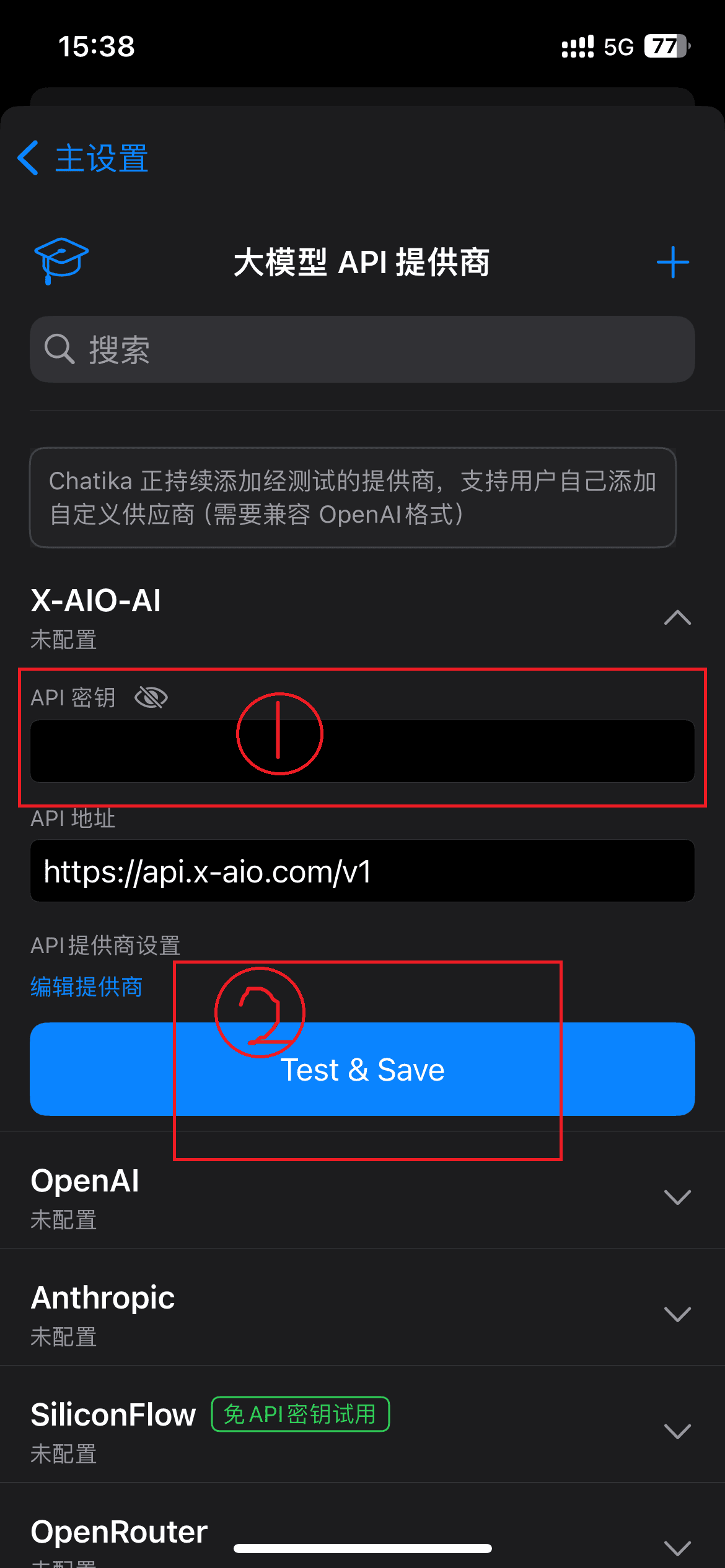
Task: Tap the Test & Save button
Action: [362, 1069]
